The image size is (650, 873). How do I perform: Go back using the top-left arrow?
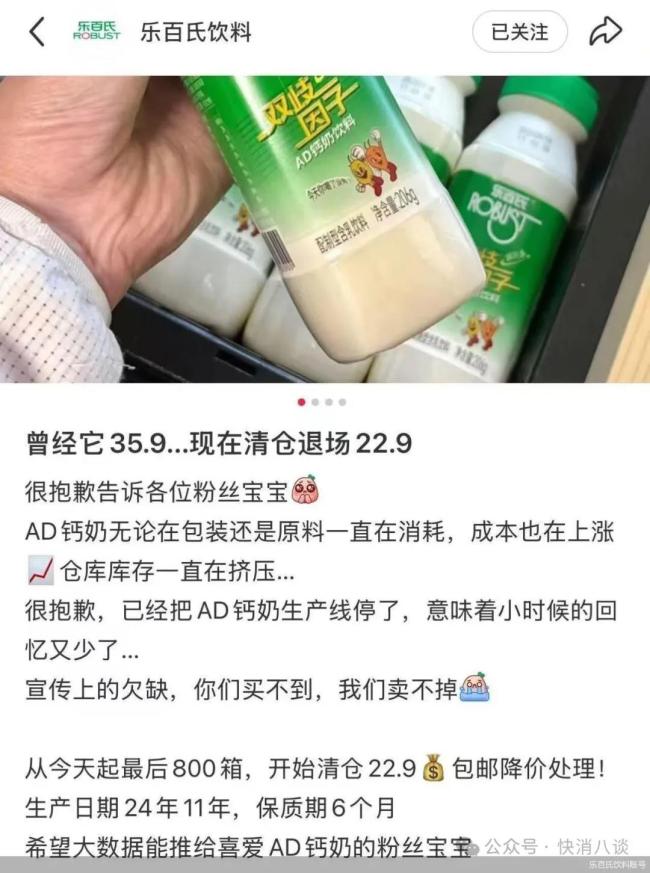coord(37,32)
